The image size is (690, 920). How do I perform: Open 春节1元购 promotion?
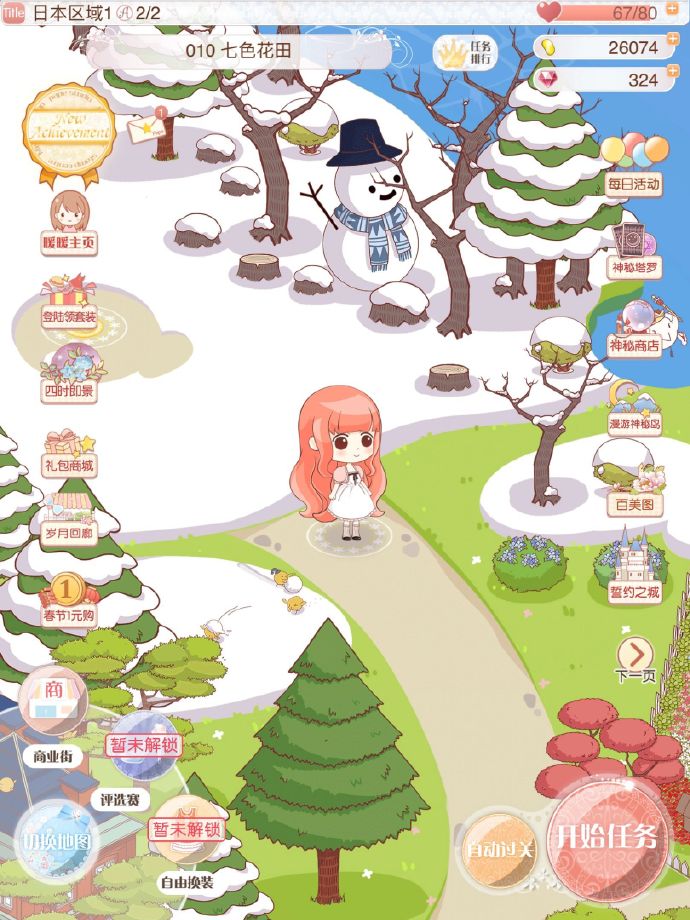point(67,597)
